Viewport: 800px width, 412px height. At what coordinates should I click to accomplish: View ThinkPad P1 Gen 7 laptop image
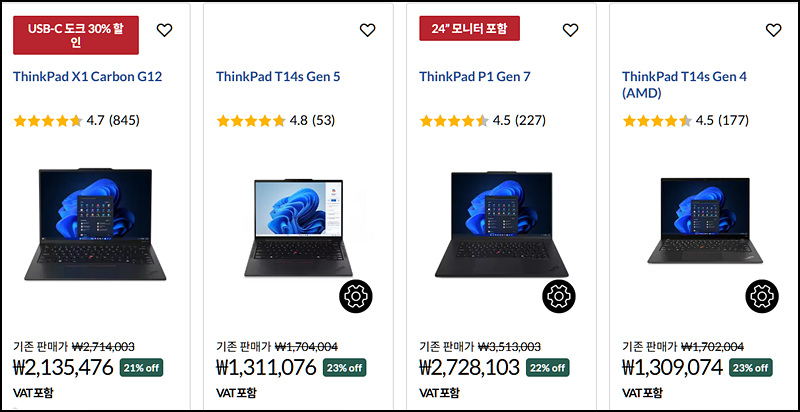(x=500, y=224)
